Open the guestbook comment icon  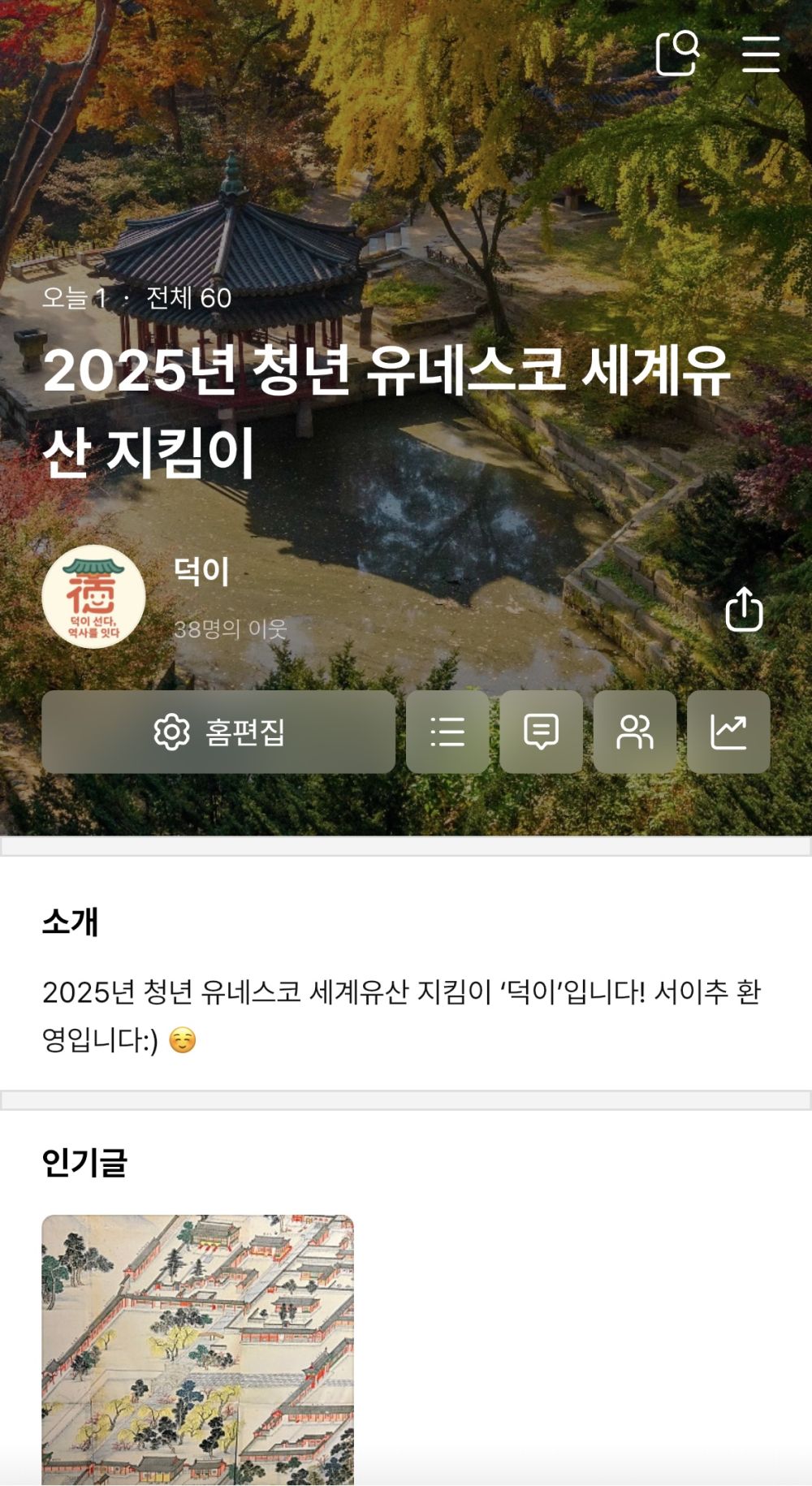(541, 732)
